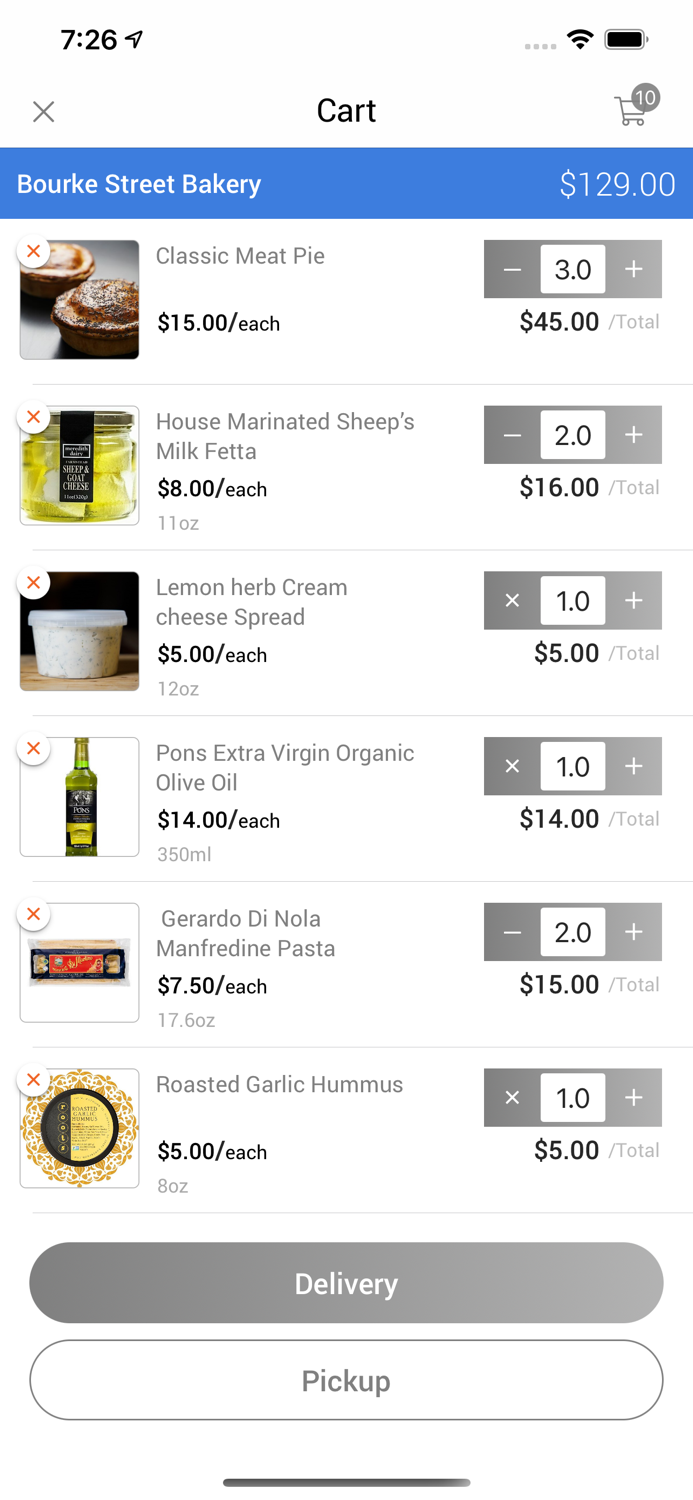This screenshot has width=693, height=1500.
Task: Open Gerardo Di Nola Pasta product image
Action: tap(79, 963)
